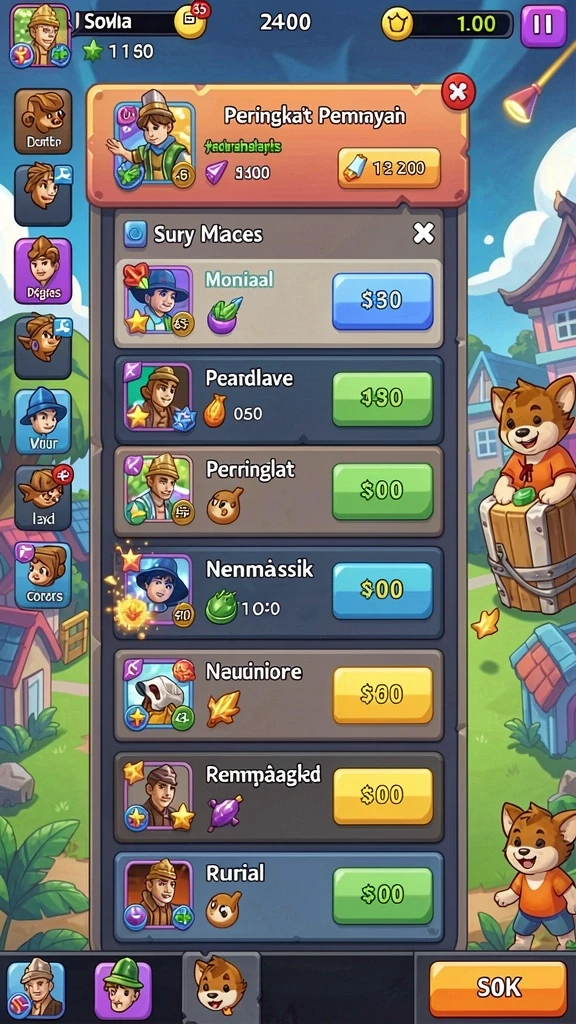The image size is (576, 1024).
Task: Select the purple Dfgjes side tab
Action: coord(43,271)
